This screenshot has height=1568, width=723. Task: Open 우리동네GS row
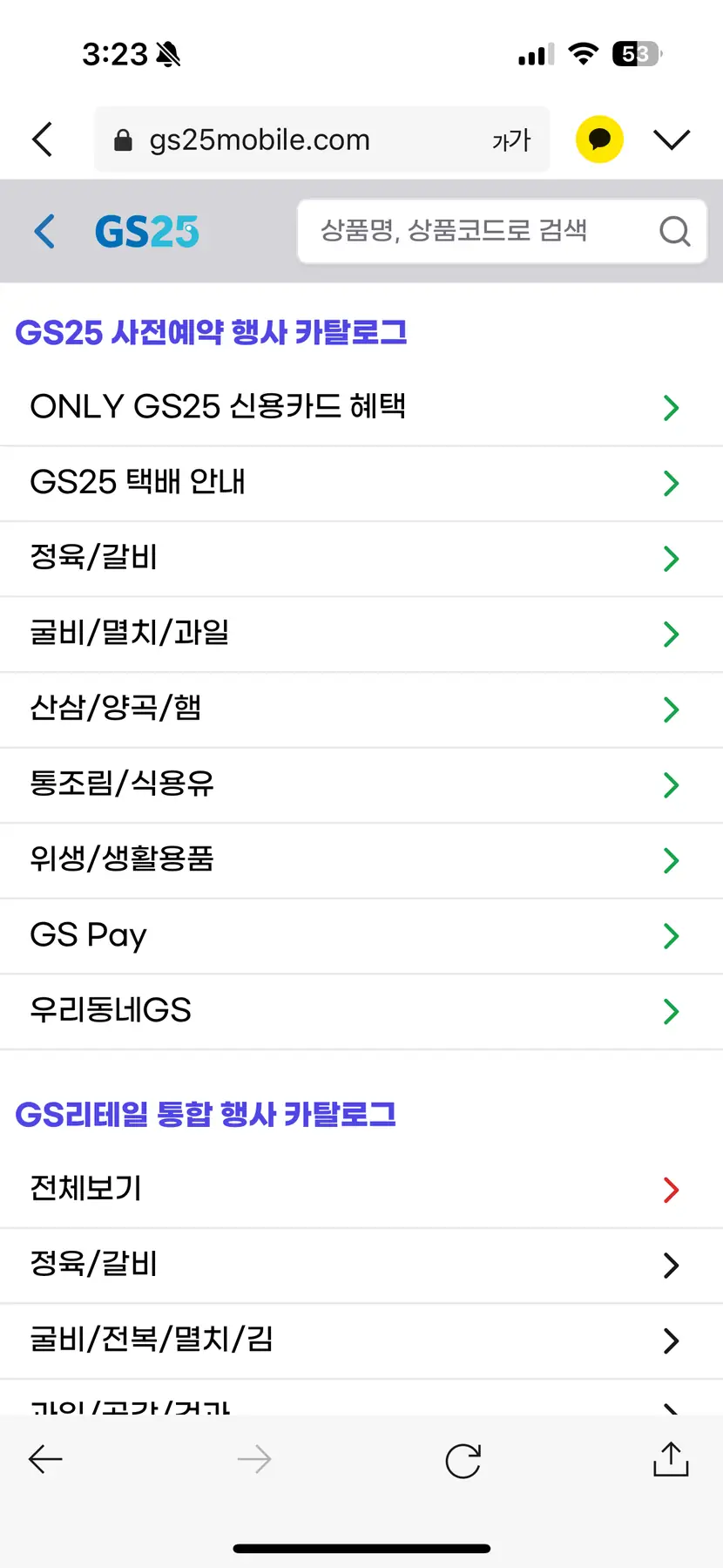click(361, 1010)
